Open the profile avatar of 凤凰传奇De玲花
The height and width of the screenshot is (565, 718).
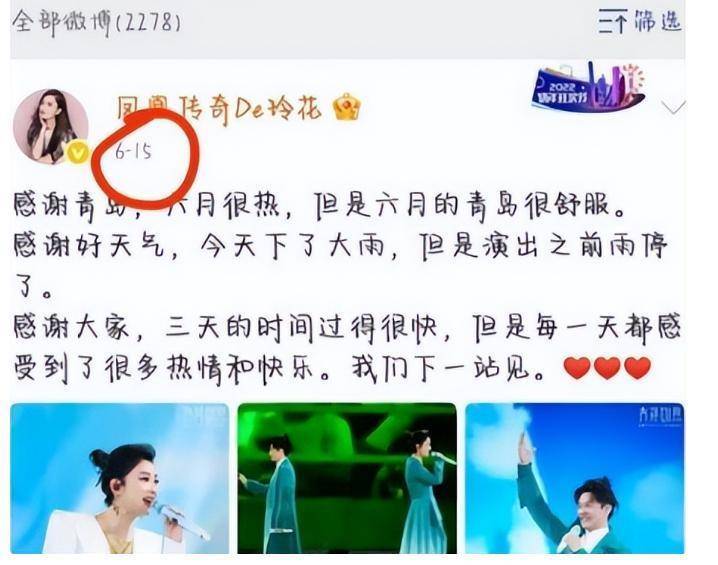50,126
